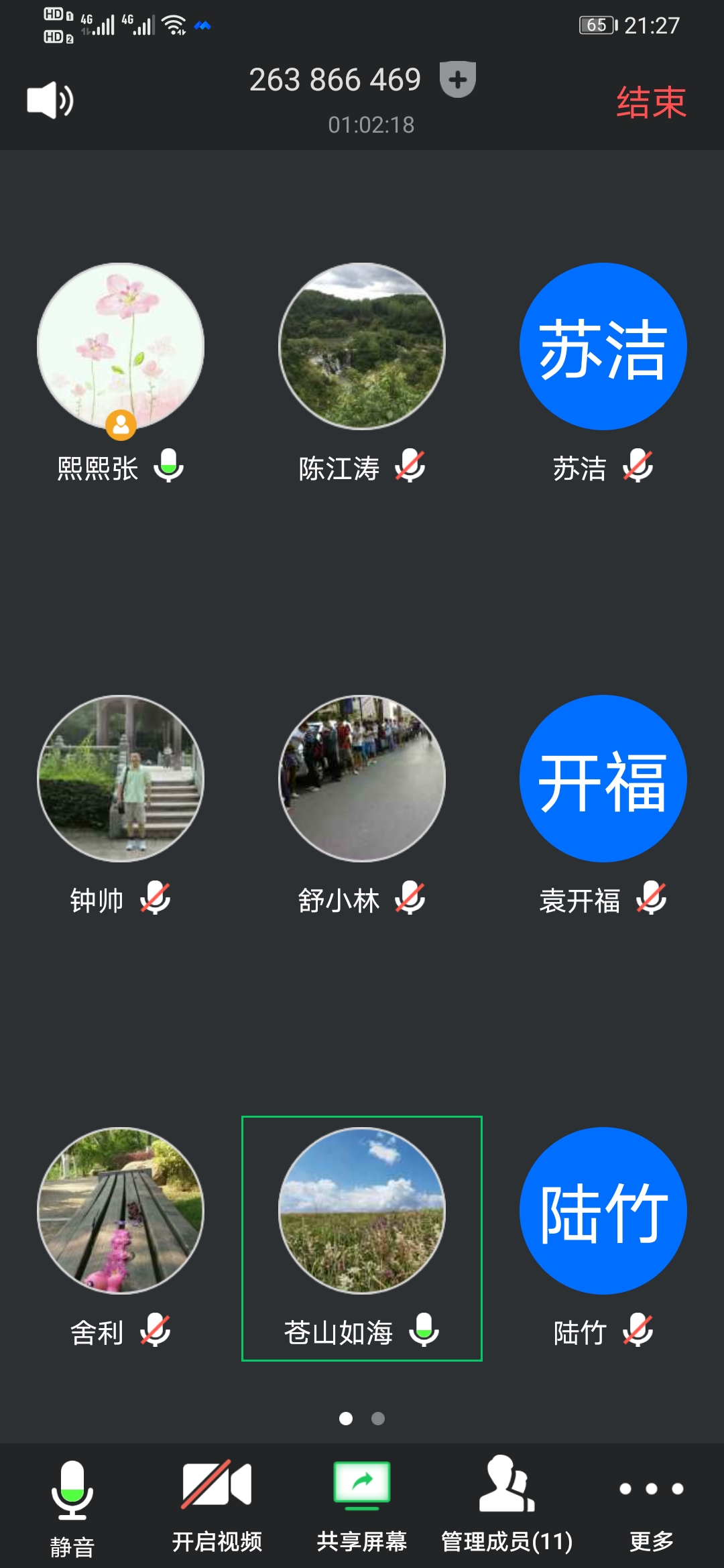The width and height of the screenshot is (724, 1568).
Task: Open 陆竹's participant tile
Action: (603, 1211)
